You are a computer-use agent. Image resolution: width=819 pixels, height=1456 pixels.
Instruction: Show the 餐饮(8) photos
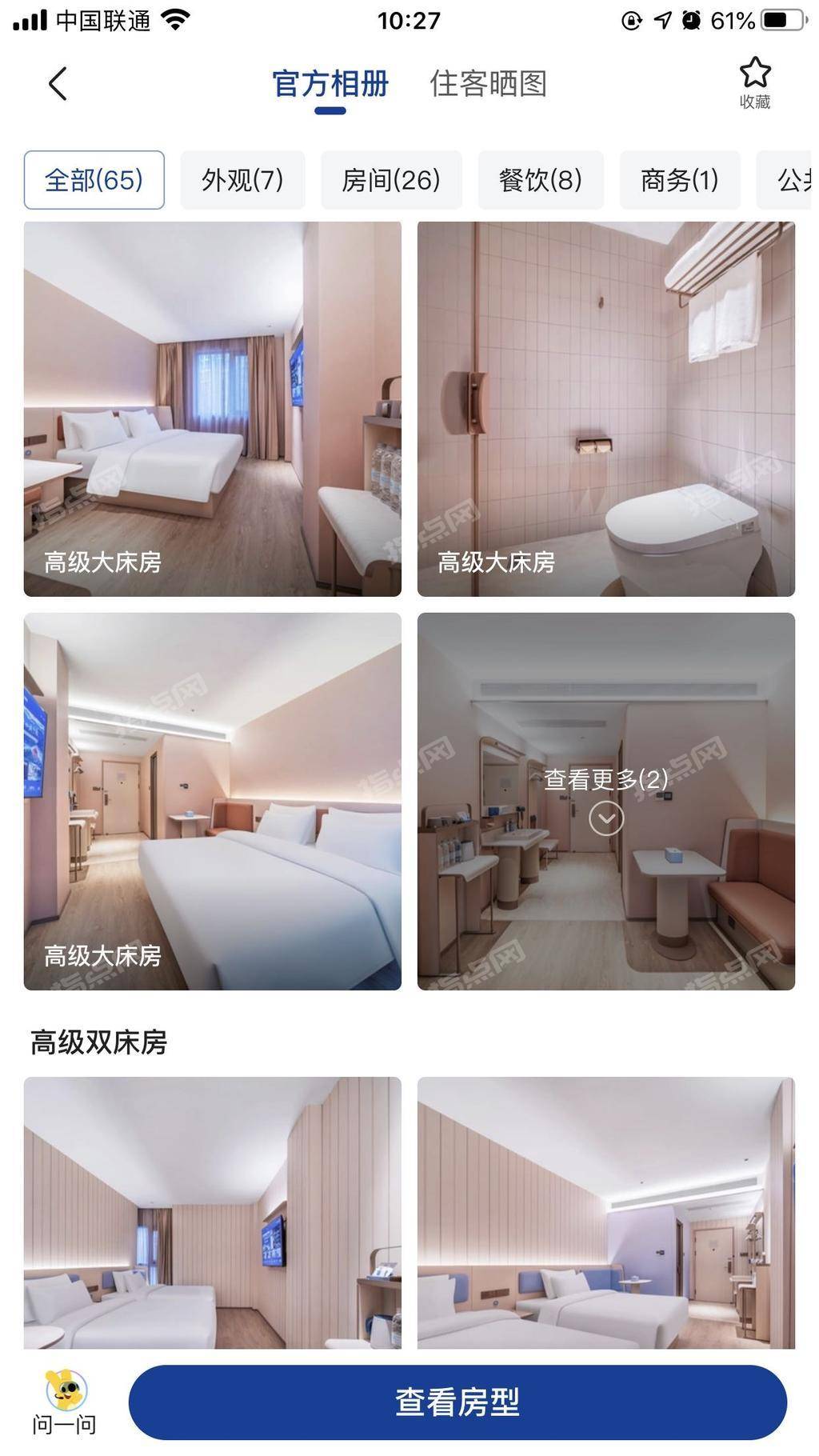(541, 180)
